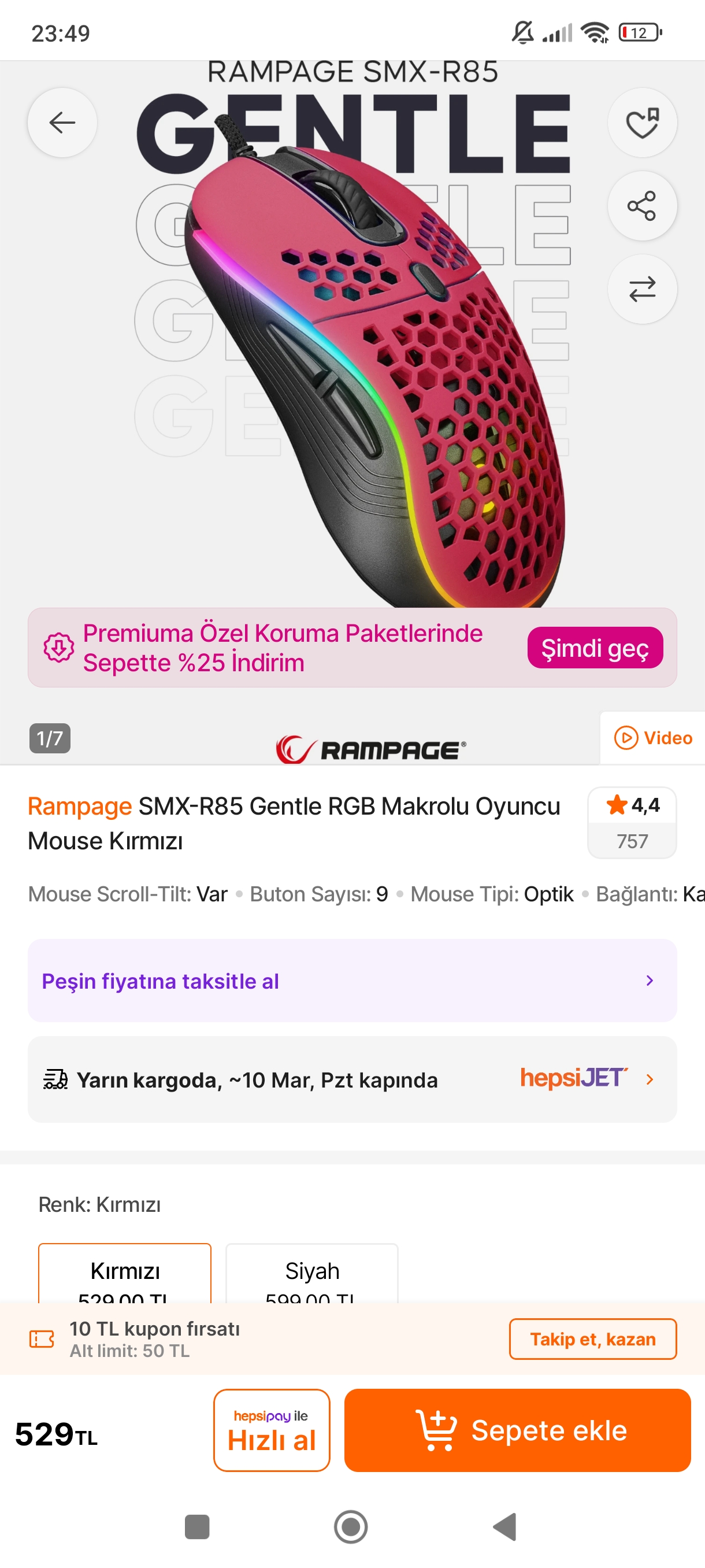705x1568 pixels.
Task: Open hepsiJET delivery details
Action: pos(351,1080)
